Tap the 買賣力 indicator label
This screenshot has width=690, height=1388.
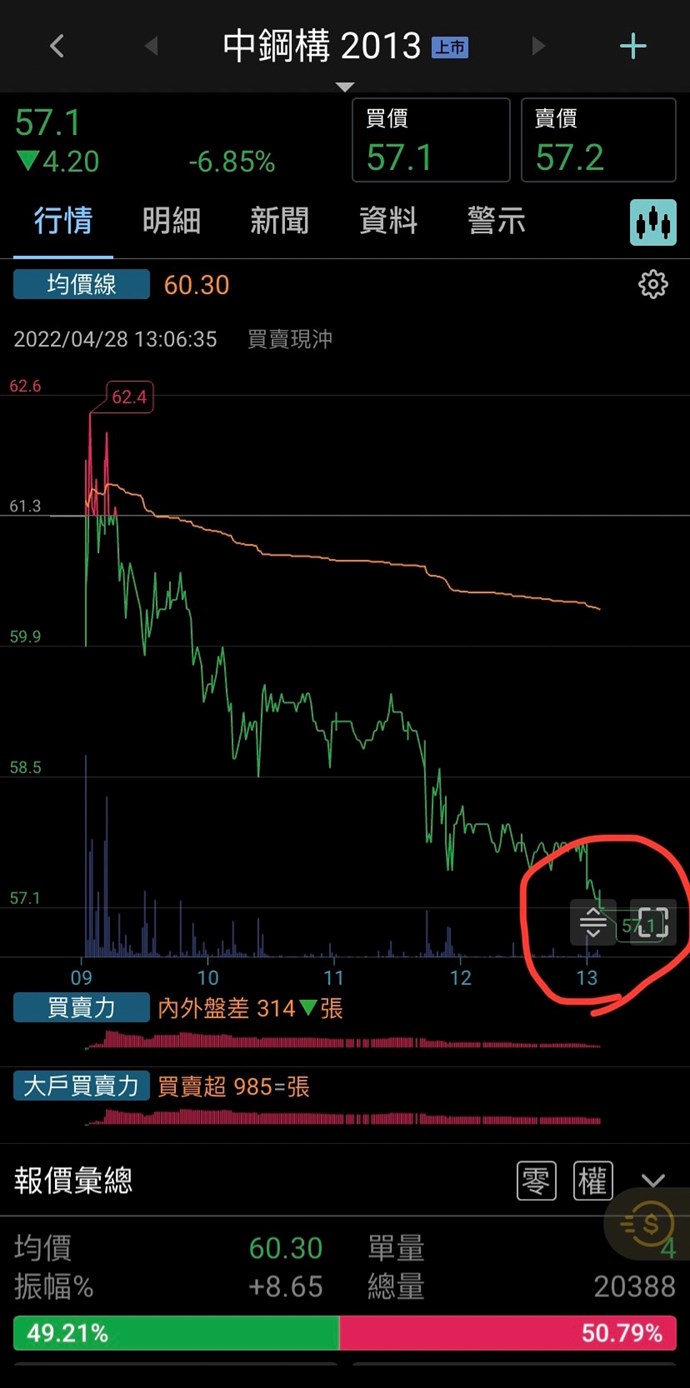click(81, 1008)
